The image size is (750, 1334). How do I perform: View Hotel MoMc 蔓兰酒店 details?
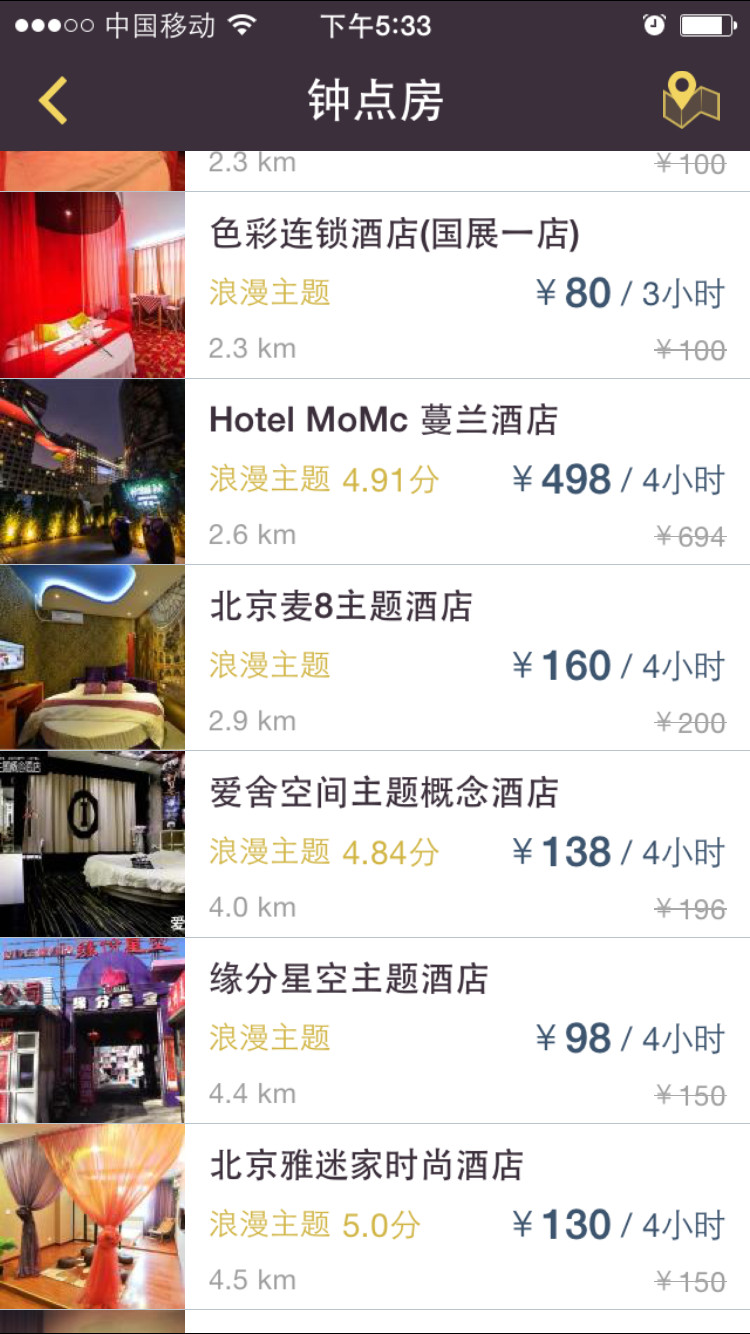[x=383, y=421]
